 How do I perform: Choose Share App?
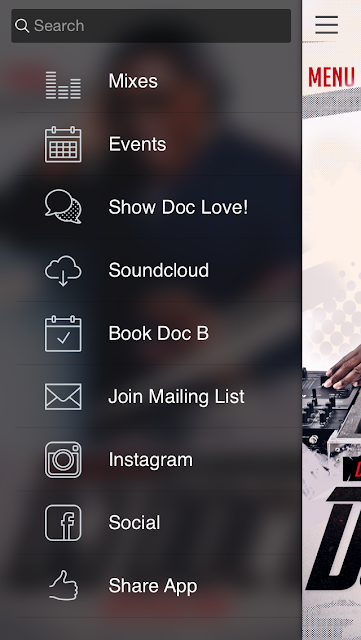click(151, 586)
